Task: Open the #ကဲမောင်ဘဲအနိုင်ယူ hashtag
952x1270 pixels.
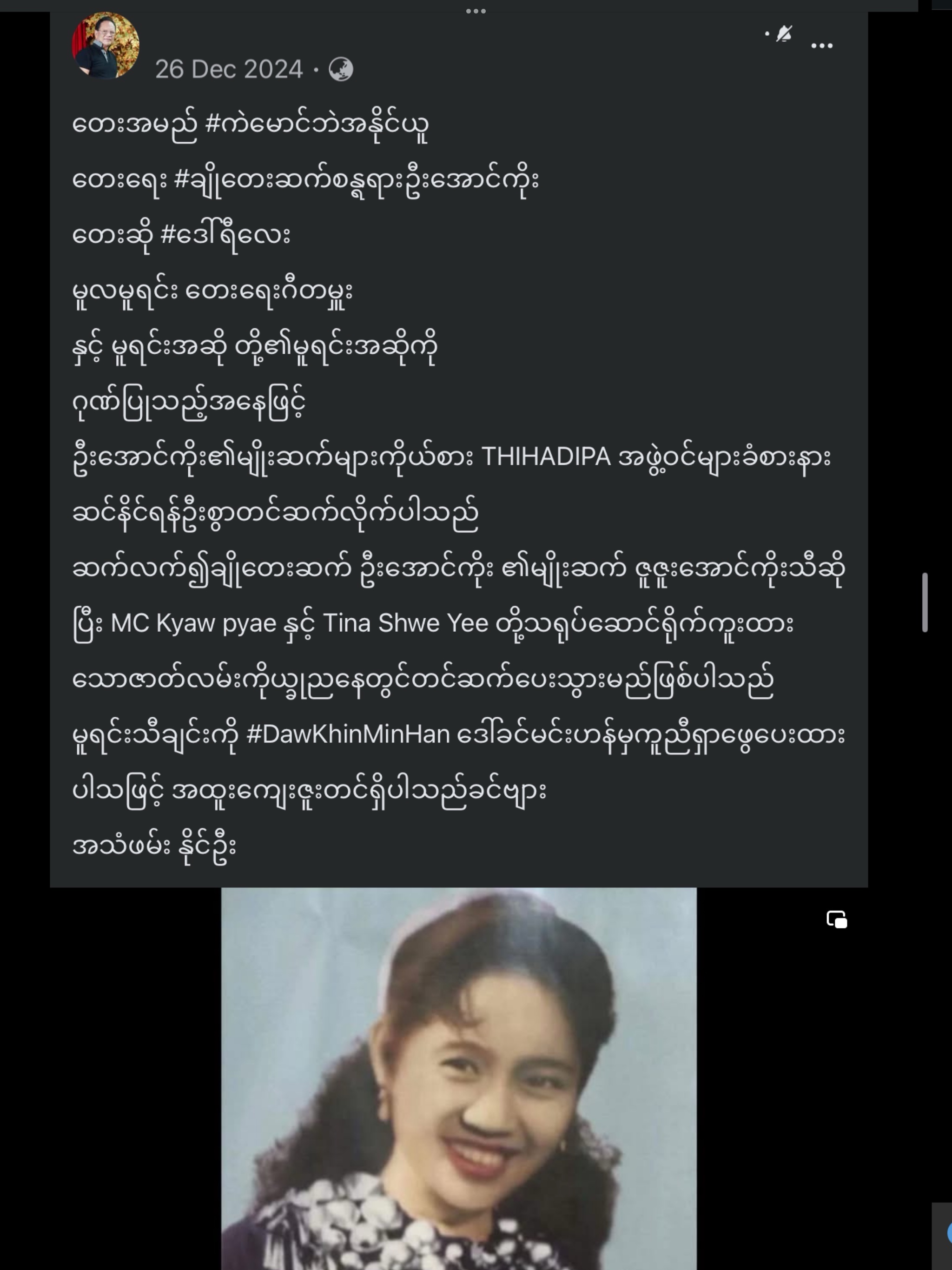Action: point(317,125)
